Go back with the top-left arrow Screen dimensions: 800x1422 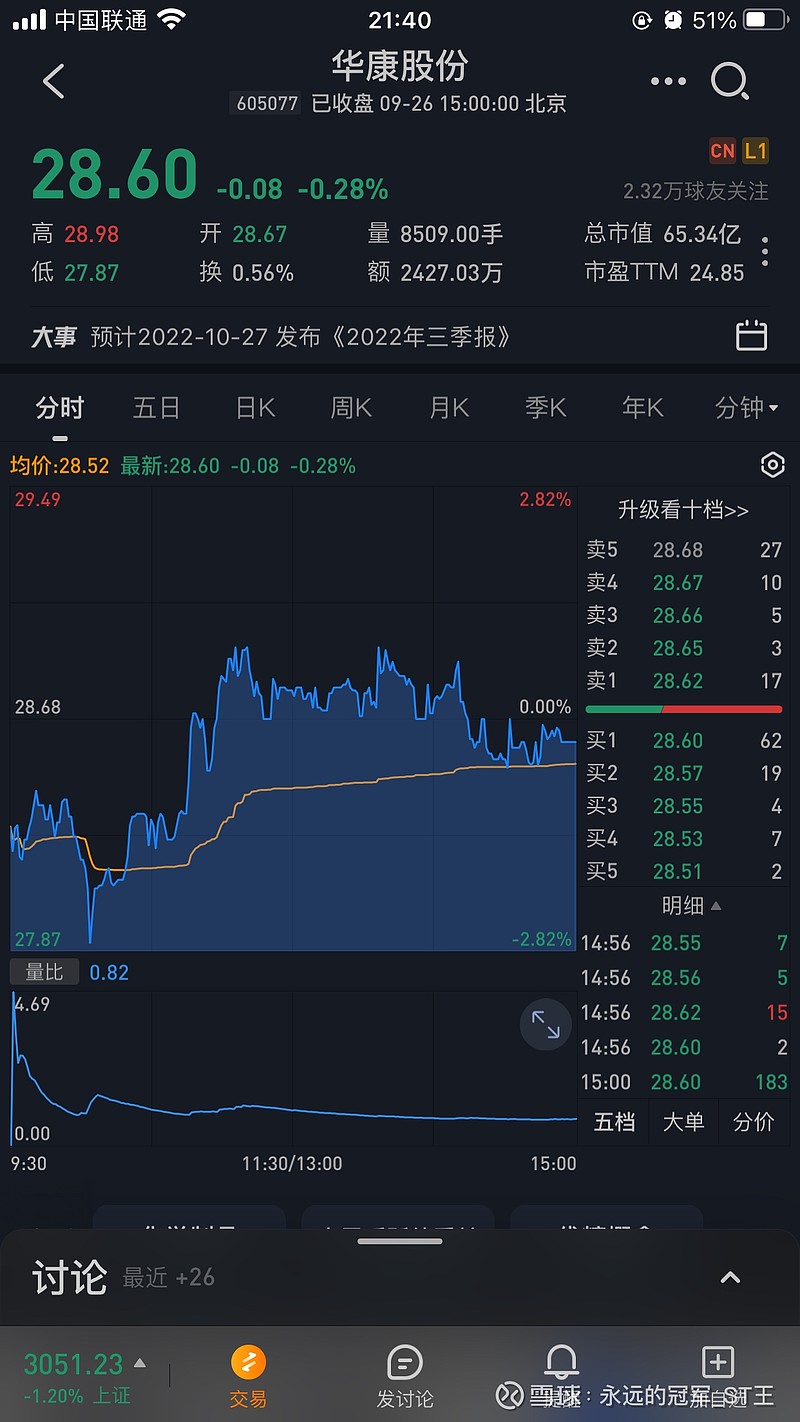click(x=54, y=82)
